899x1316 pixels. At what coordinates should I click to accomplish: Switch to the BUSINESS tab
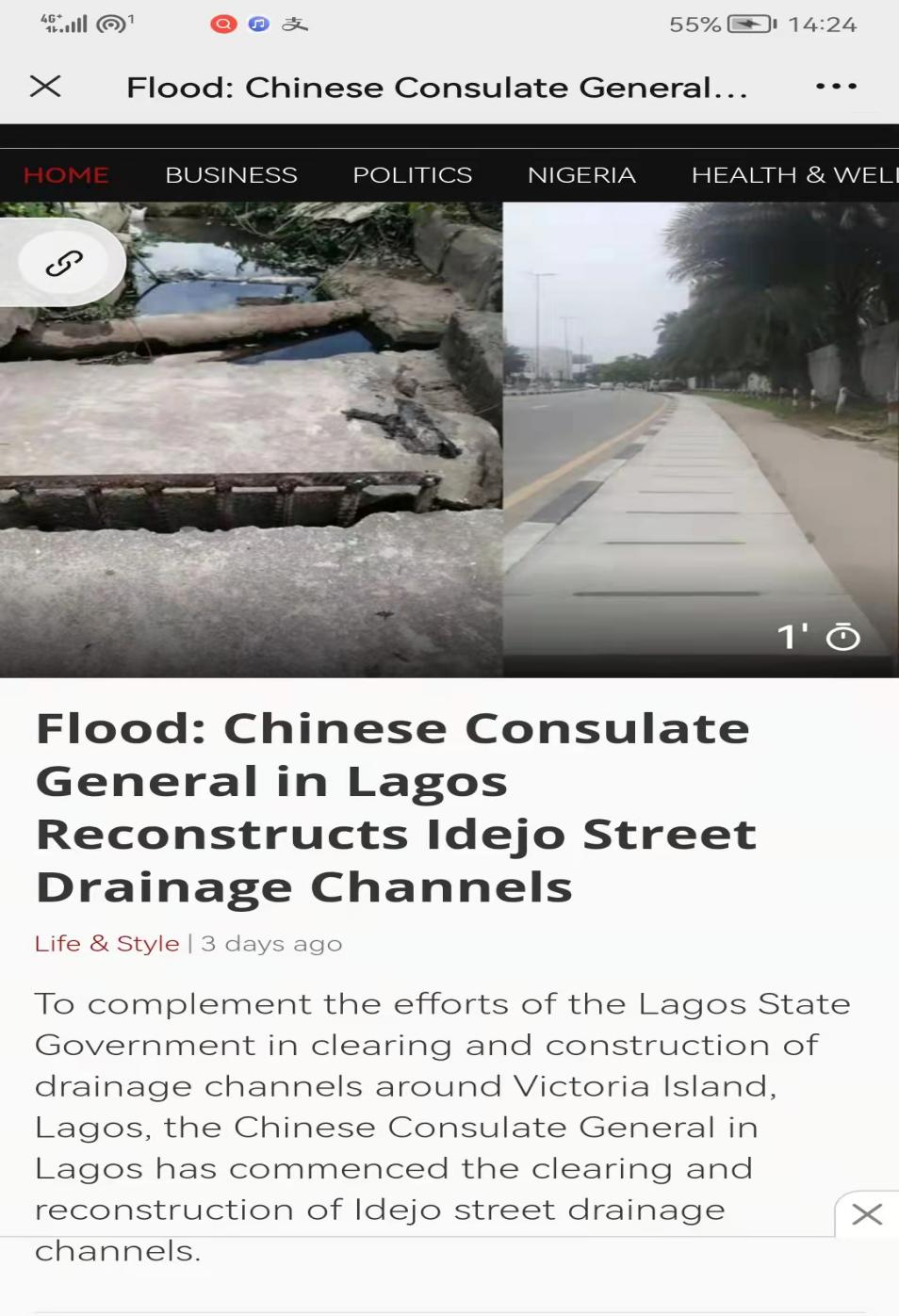pyautogui.click(x=231, y=174)
